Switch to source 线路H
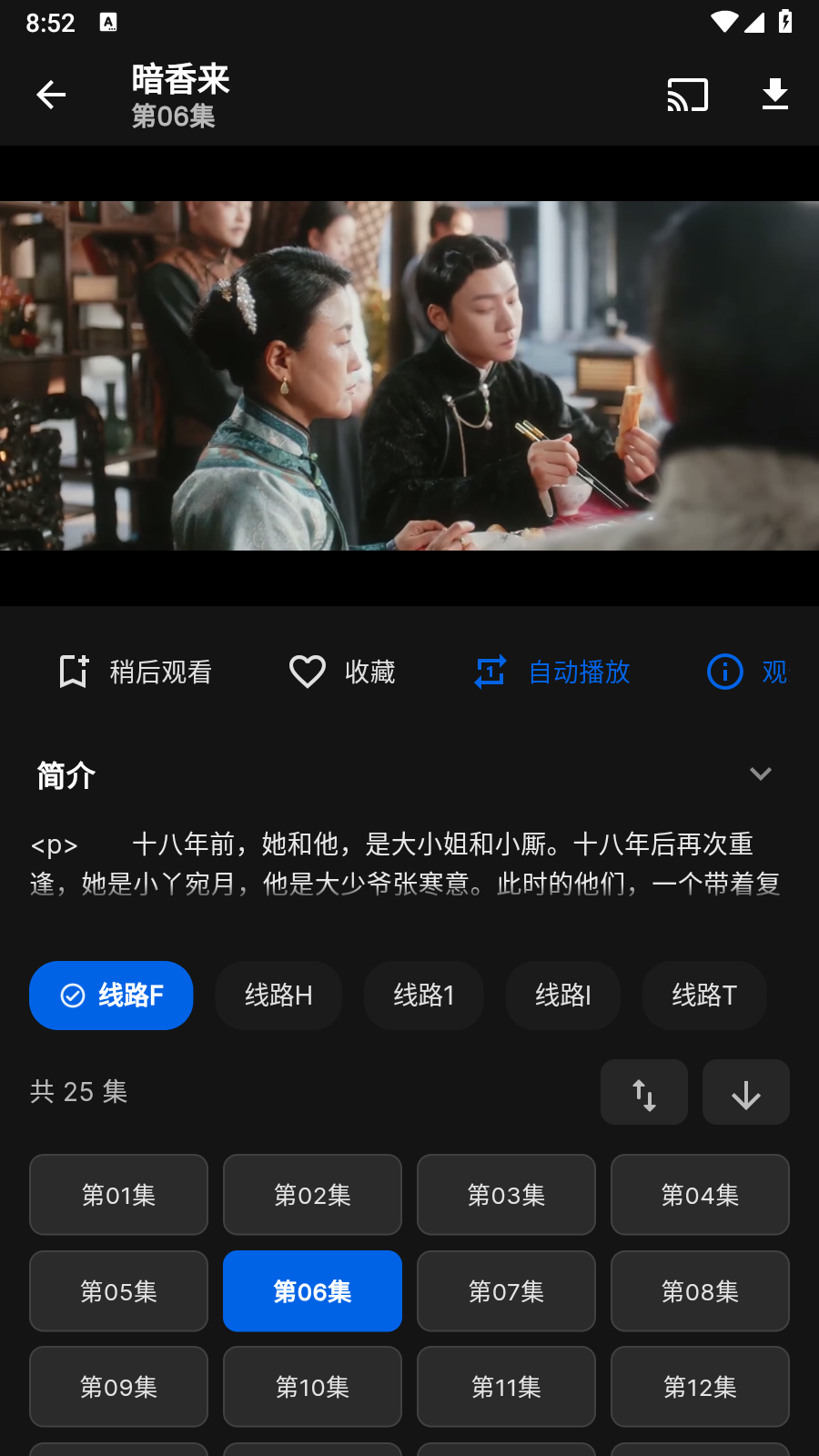819x1456 pixels. click(278, 996)
